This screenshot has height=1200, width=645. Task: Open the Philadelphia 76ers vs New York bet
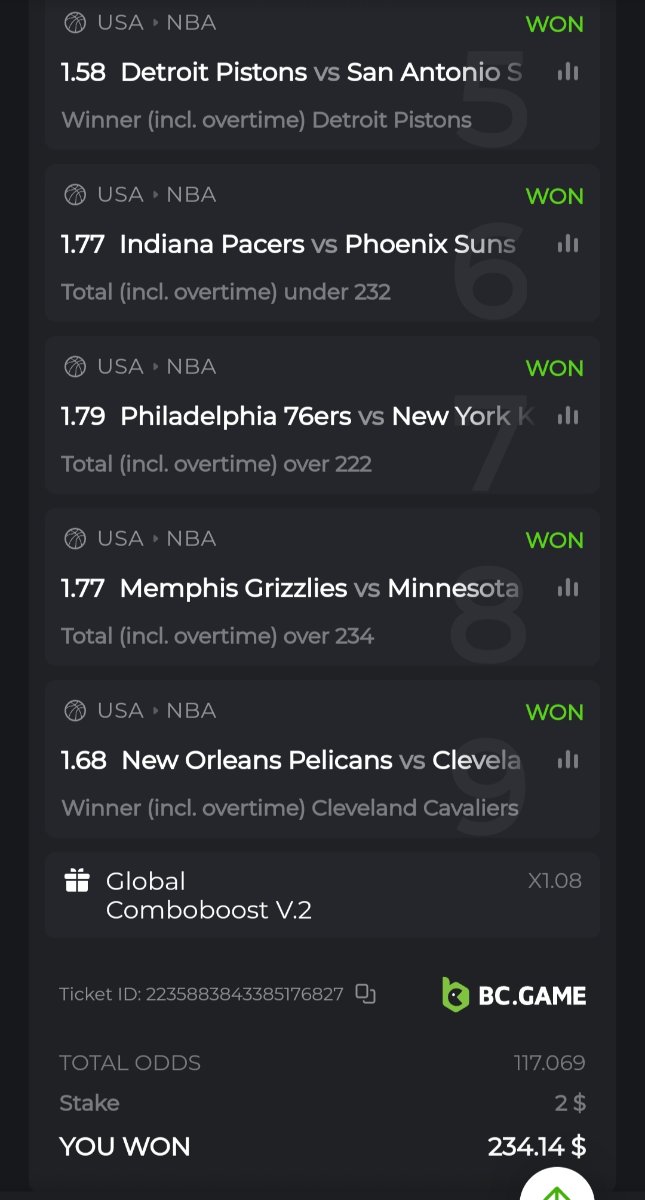click(300, 417)
